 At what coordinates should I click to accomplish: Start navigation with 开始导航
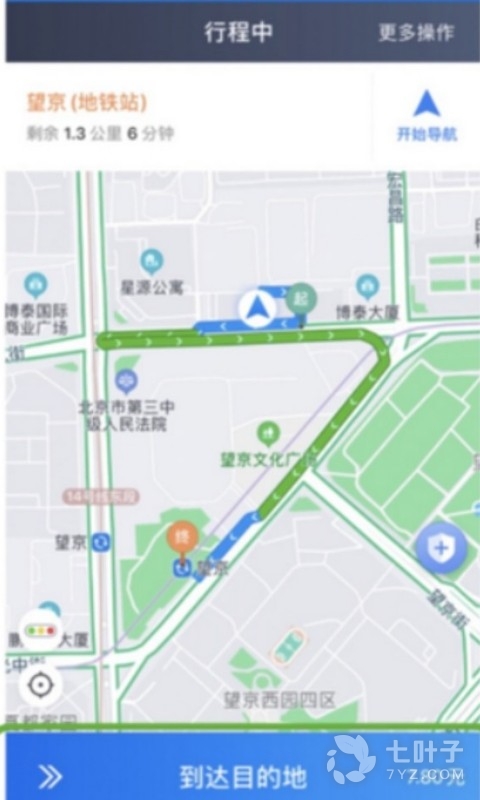(x=427, y=116)
